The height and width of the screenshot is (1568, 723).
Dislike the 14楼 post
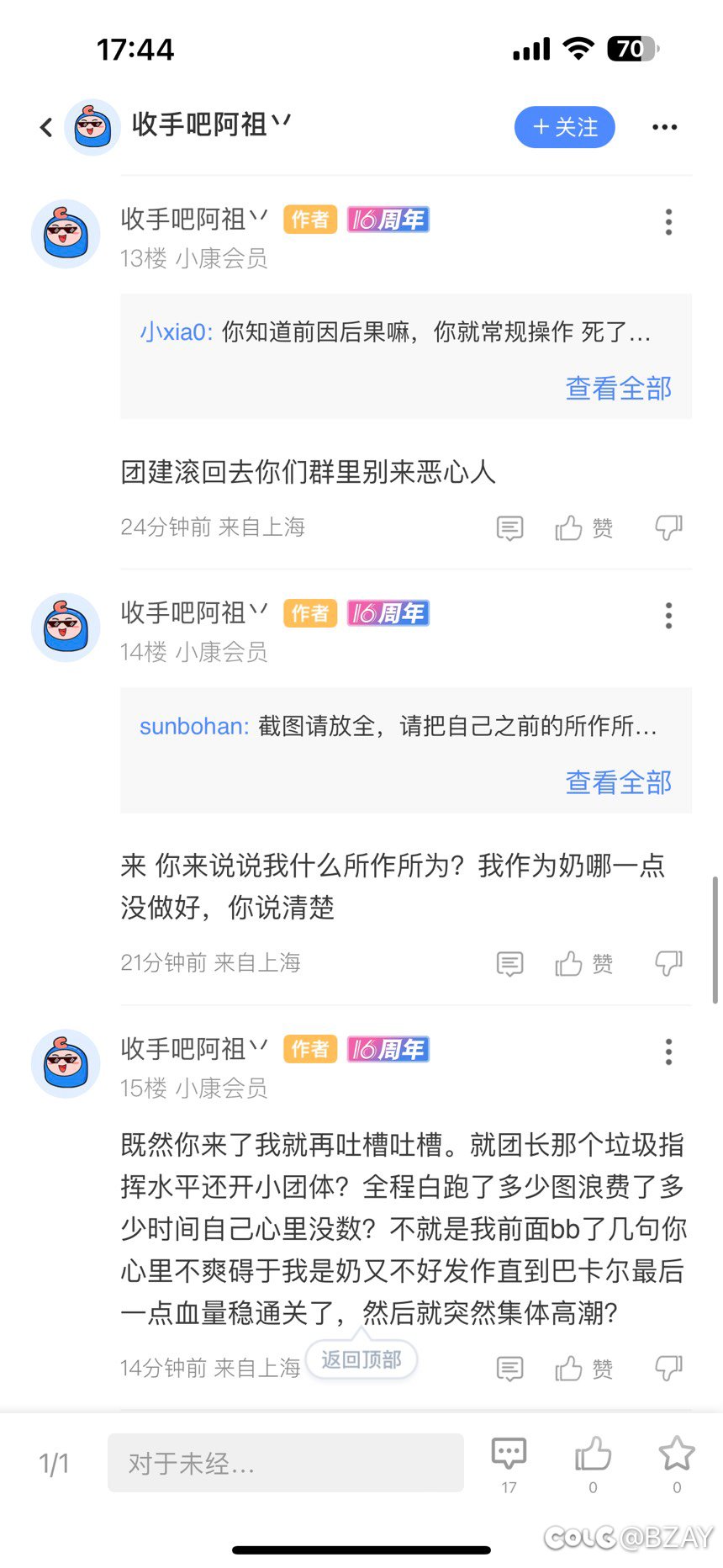(x=668, y=964)
